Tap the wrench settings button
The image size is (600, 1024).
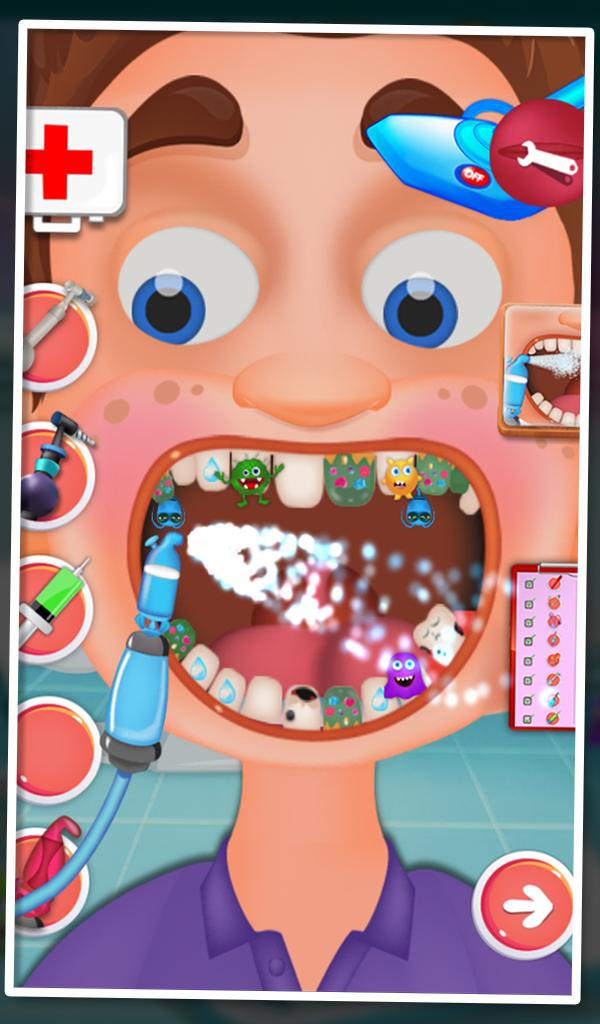click(539, 153)
